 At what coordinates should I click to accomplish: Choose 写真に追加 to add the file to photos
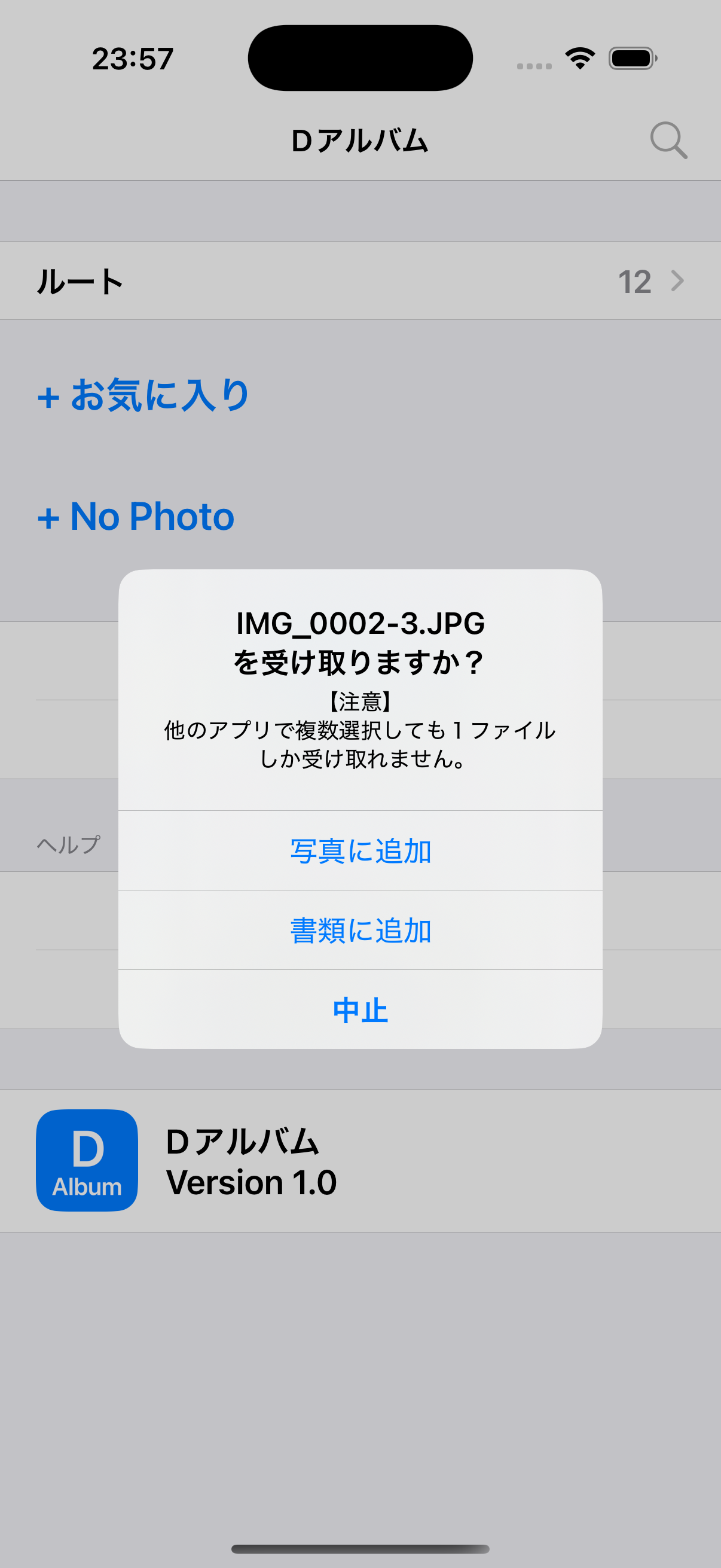360,850
